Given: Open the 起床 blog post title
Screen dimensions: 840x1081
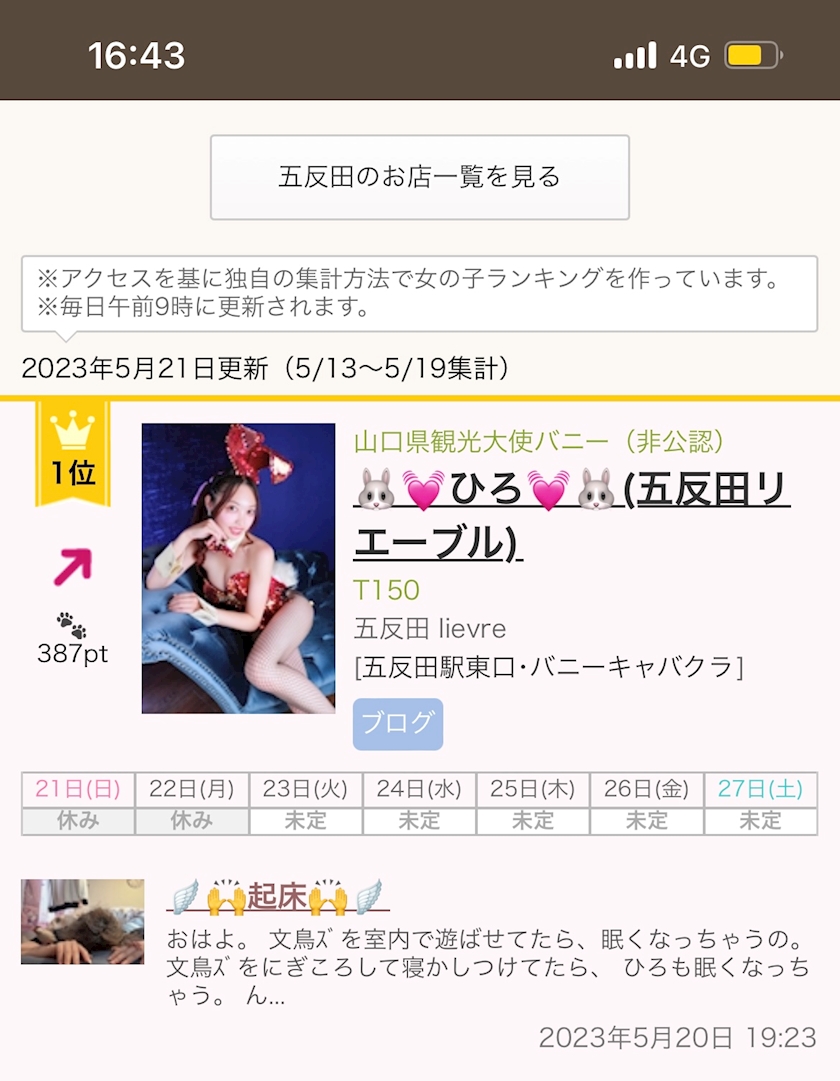Looking at the screenshot, I should pos(277,897).
